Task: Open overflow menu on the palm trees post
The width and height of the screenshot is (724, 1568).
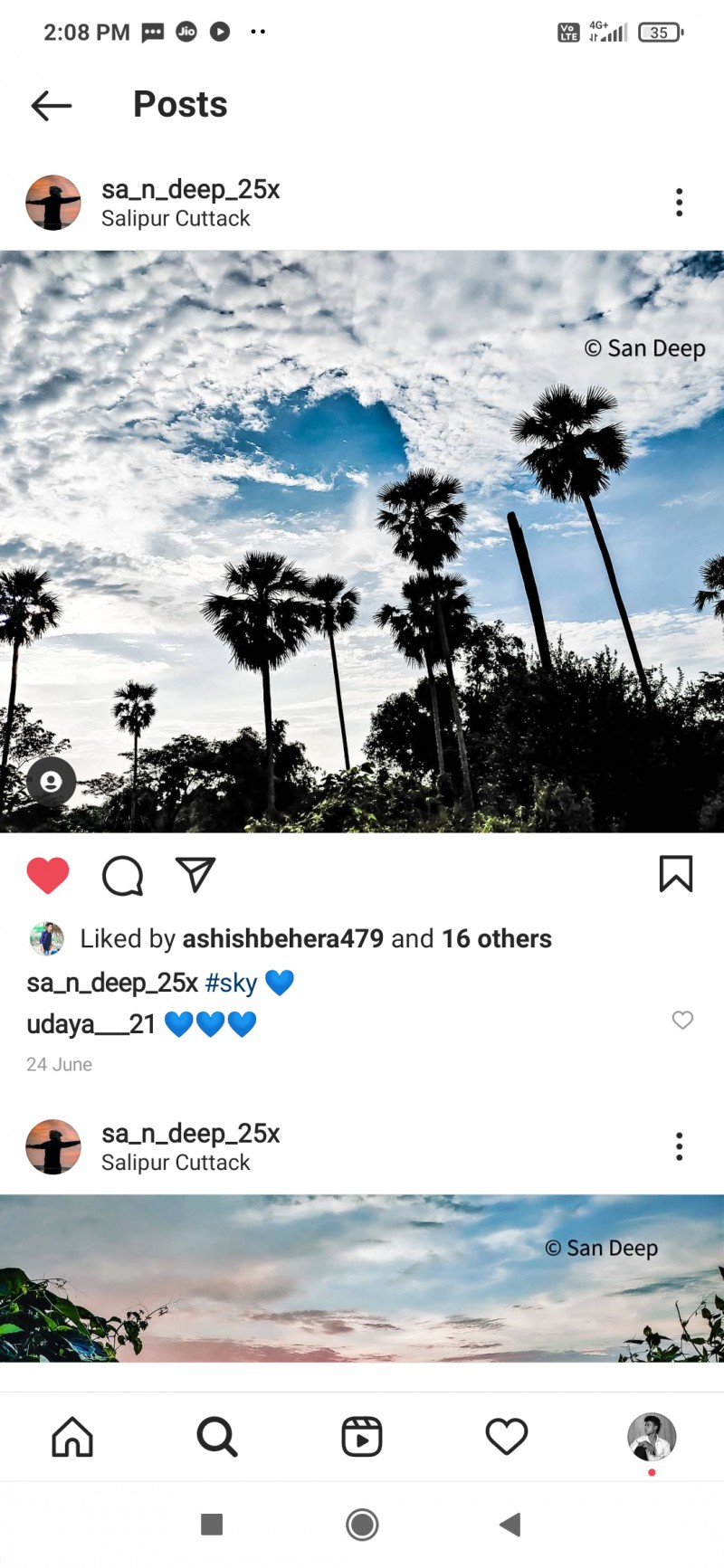Action: (679, 202)
